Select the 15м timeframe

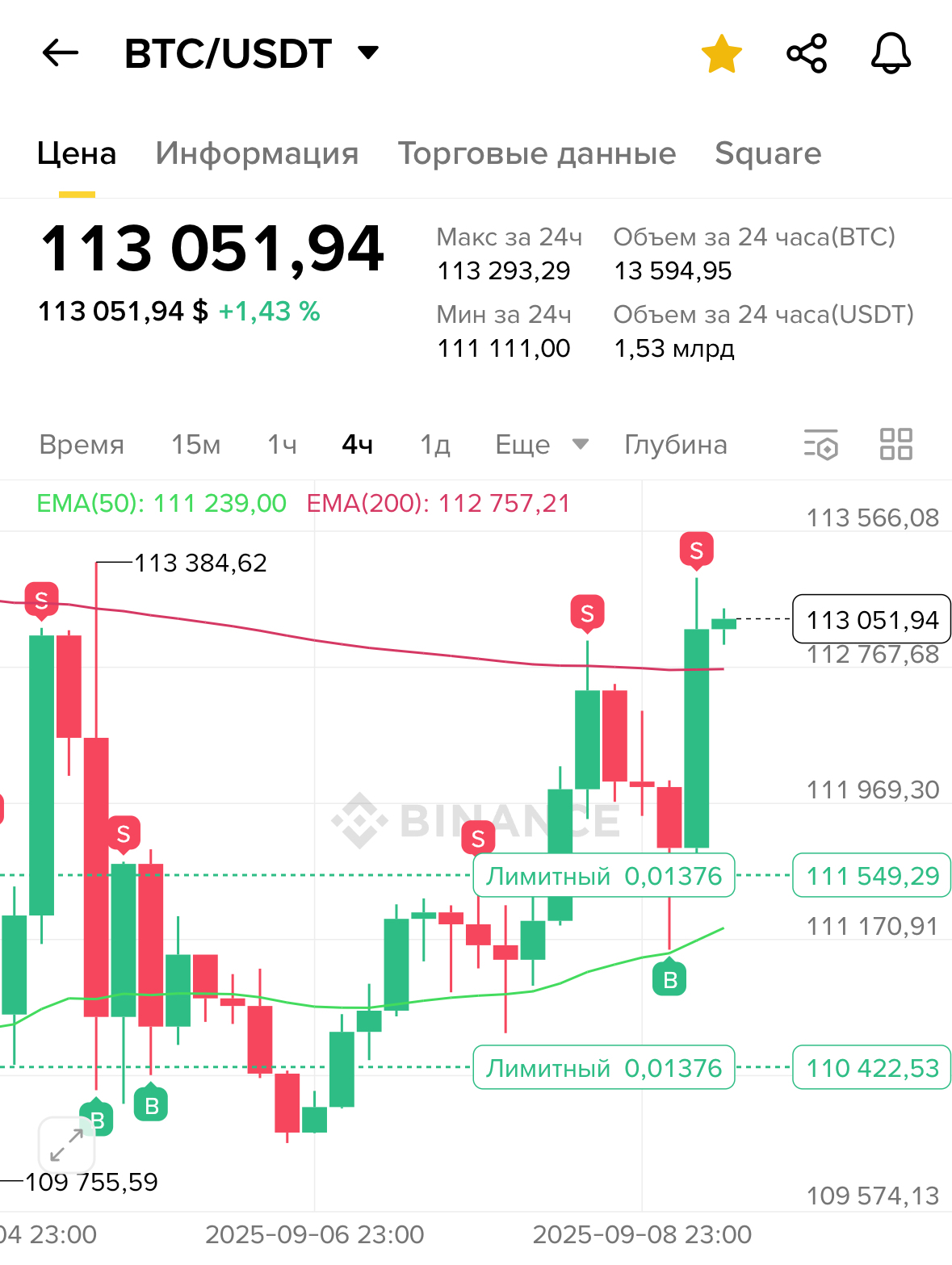[x=195, y=445]
